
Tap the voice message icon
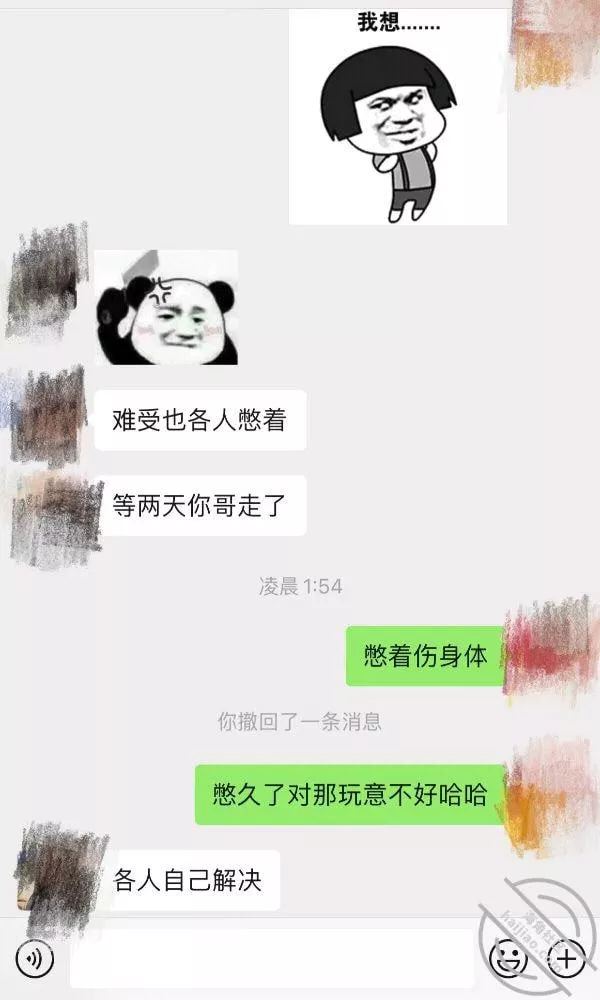(35, 960)
